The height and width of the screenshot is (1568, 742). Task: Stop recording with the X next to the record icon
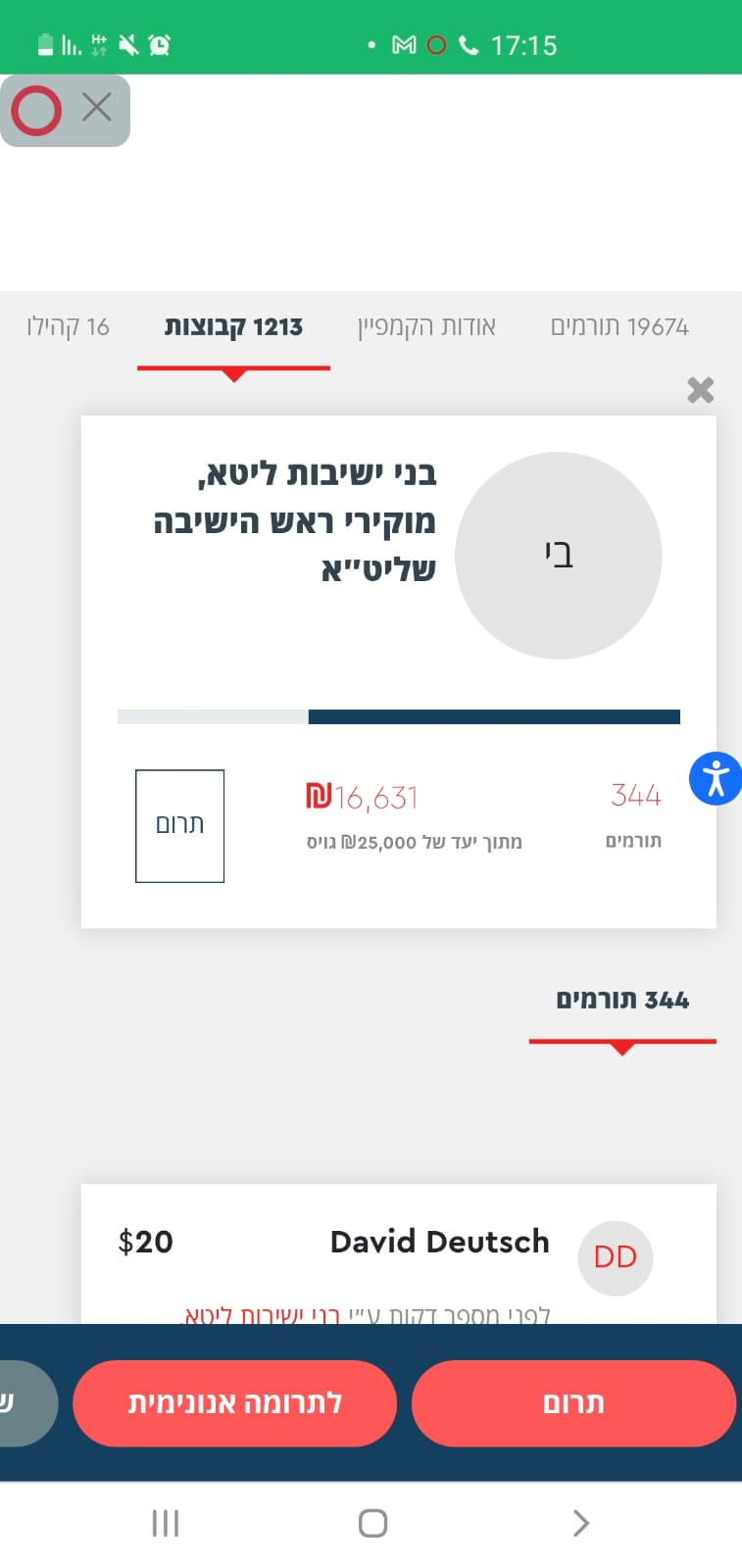tap(95, 110)
